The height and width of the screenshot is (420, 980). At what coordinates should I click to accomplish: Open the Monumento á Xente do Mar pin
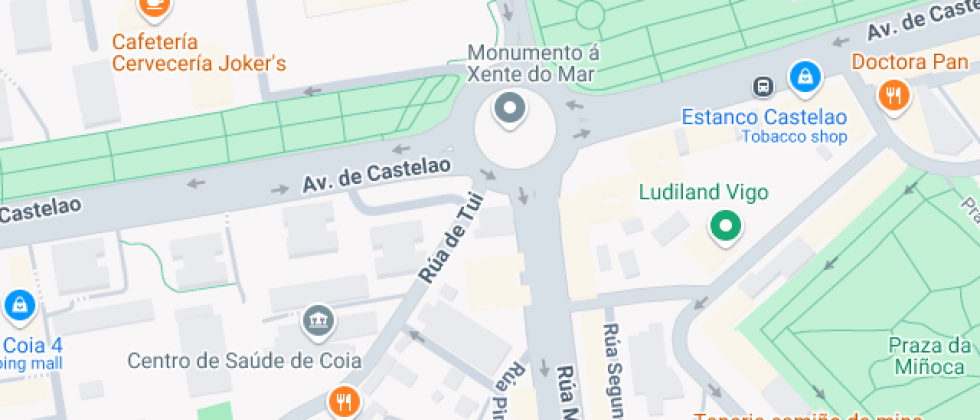510,110
